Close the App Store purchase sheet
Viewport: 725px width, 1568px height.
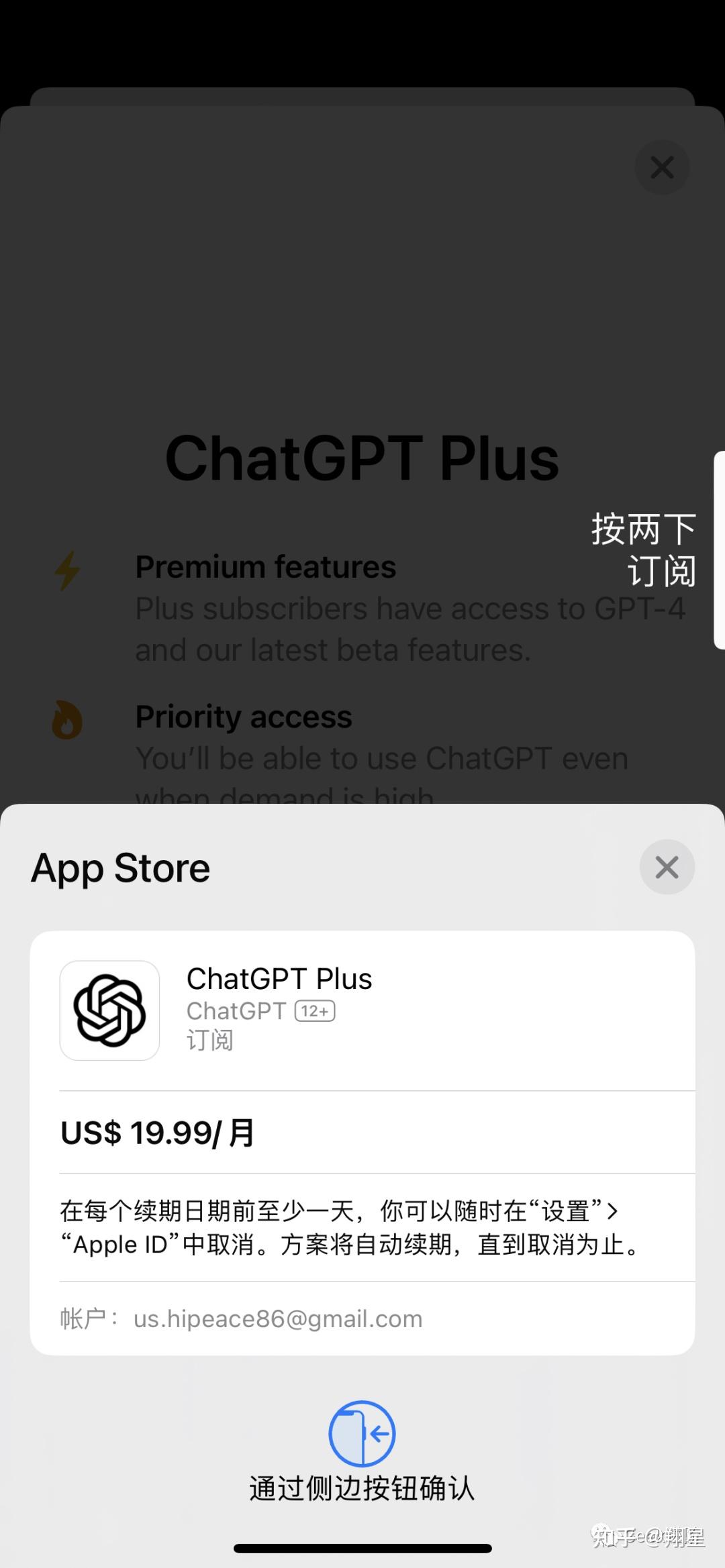[x=667, y=867]
